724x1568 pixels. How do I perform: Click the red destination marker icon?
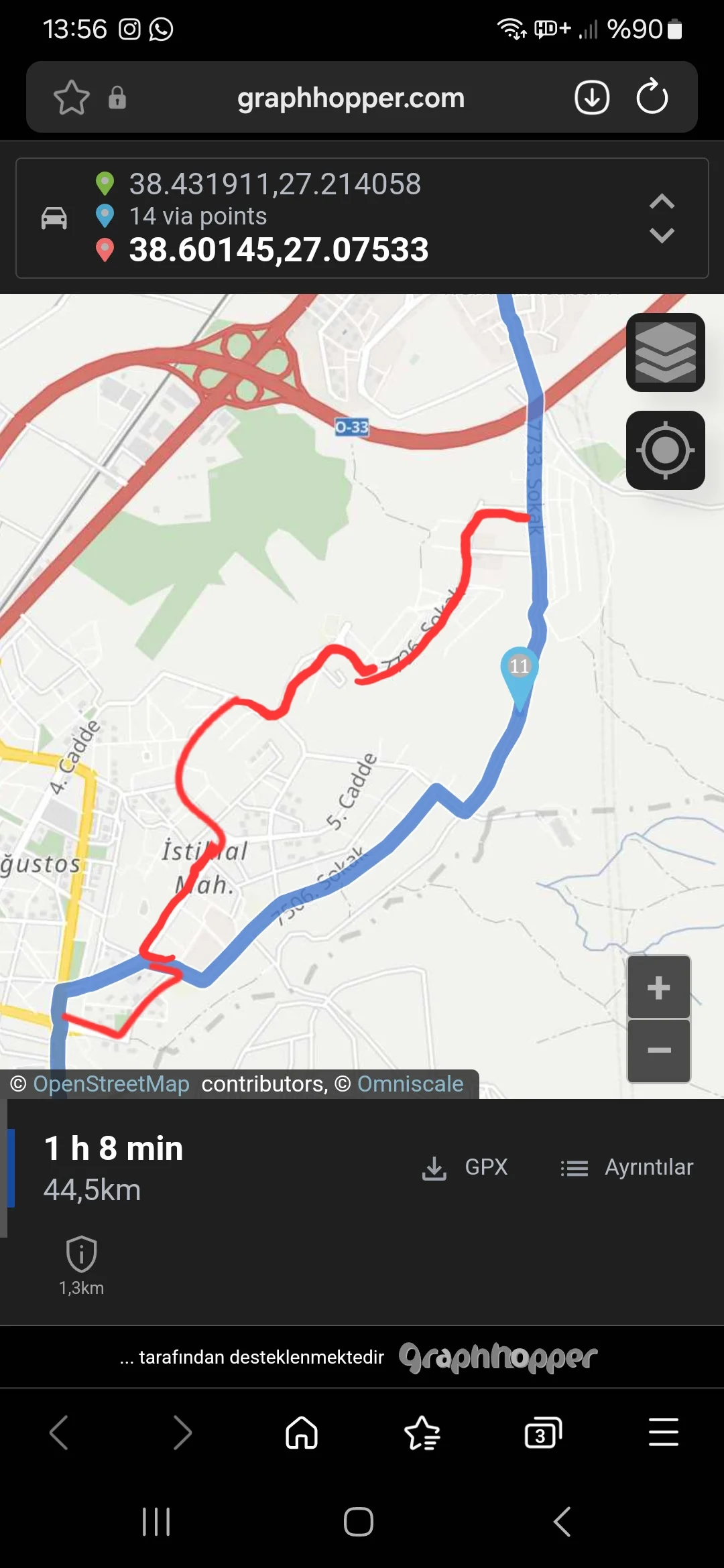point(106,249)
